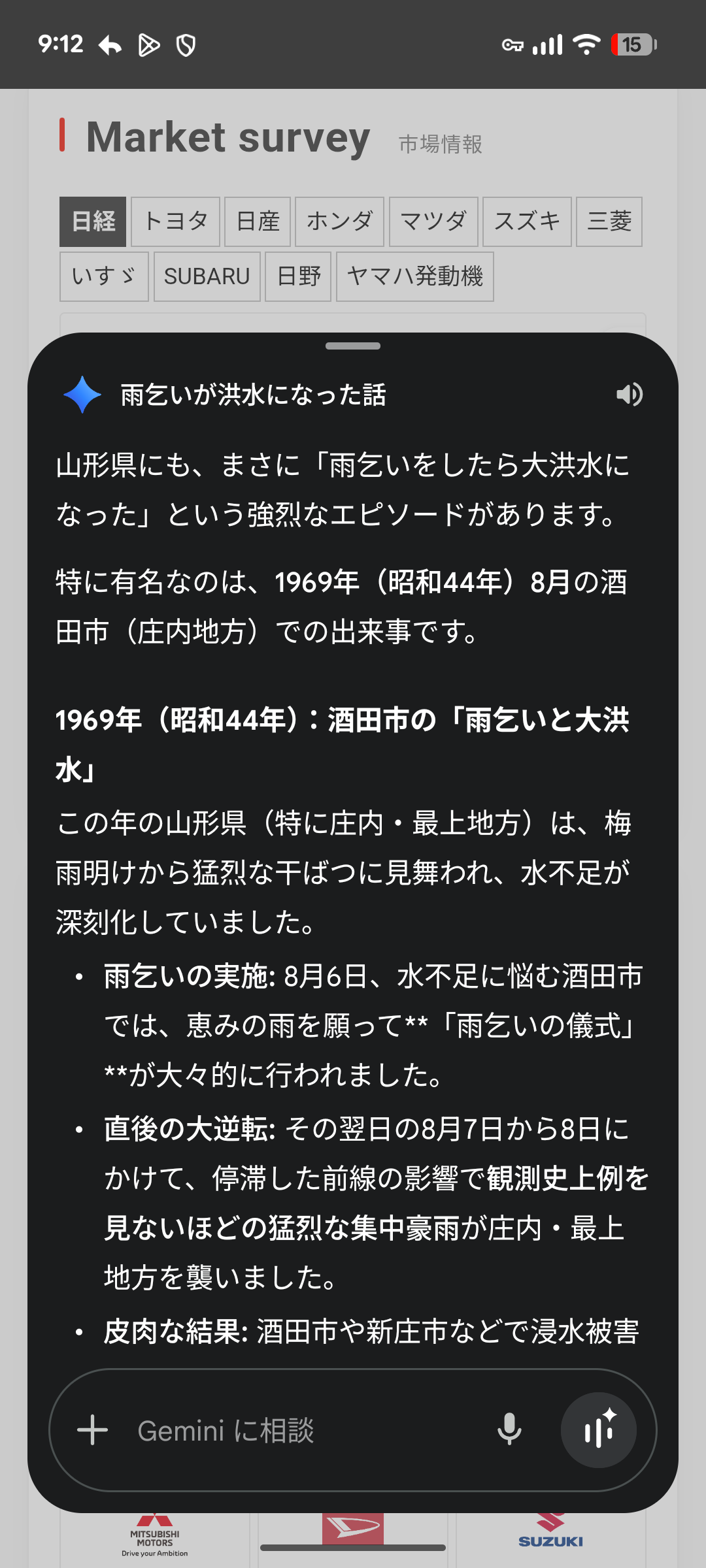Select the マツダ tab
Viewport: 706px width, 1568px height.
433,221
